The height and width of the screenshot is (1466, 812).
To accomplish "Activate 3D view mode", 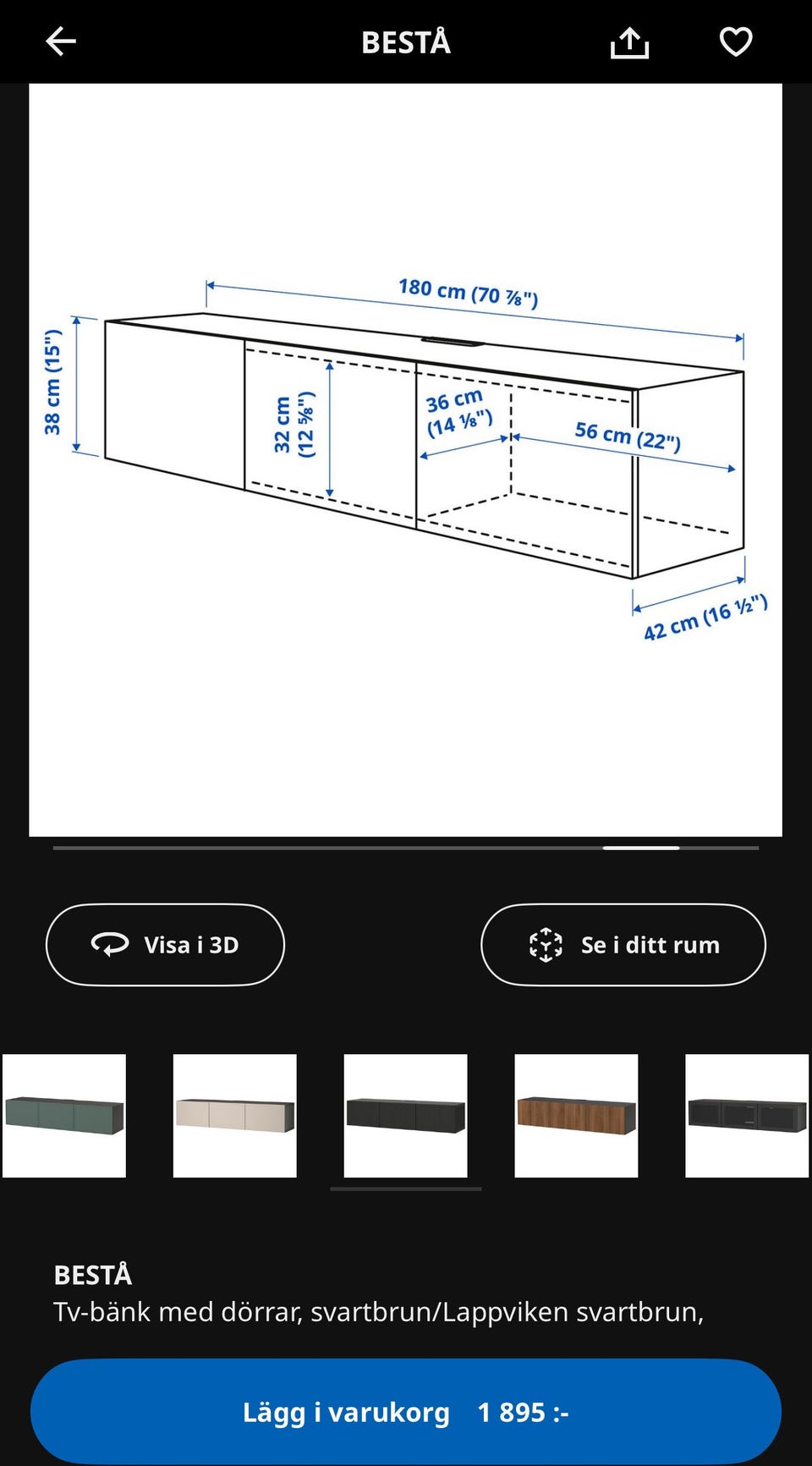I will click(x=166, y=945).
